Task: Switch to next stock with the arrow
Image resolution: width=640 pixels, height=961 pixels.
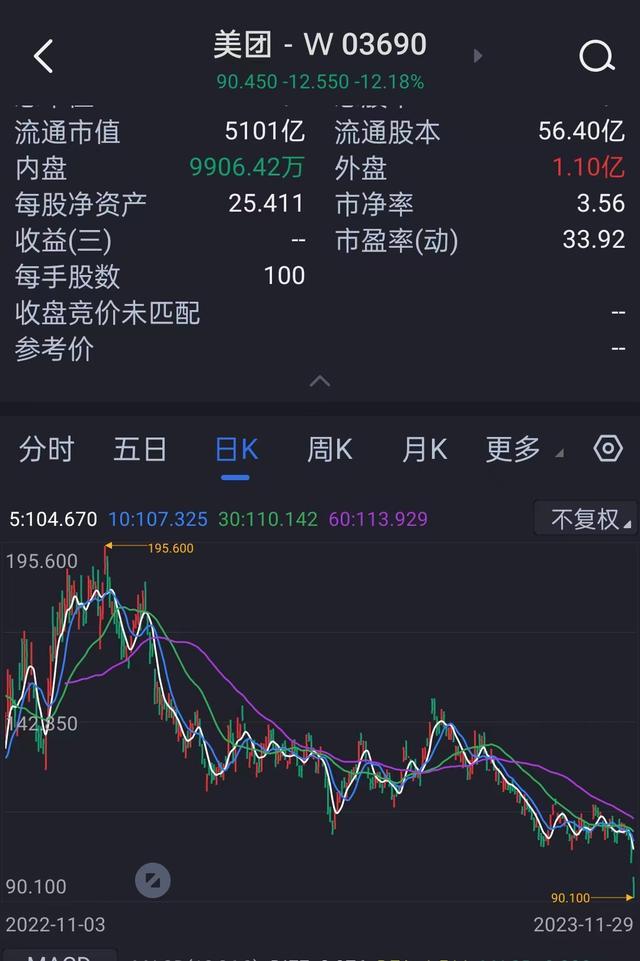Action: pyautogui.click(x=478, y=56)
